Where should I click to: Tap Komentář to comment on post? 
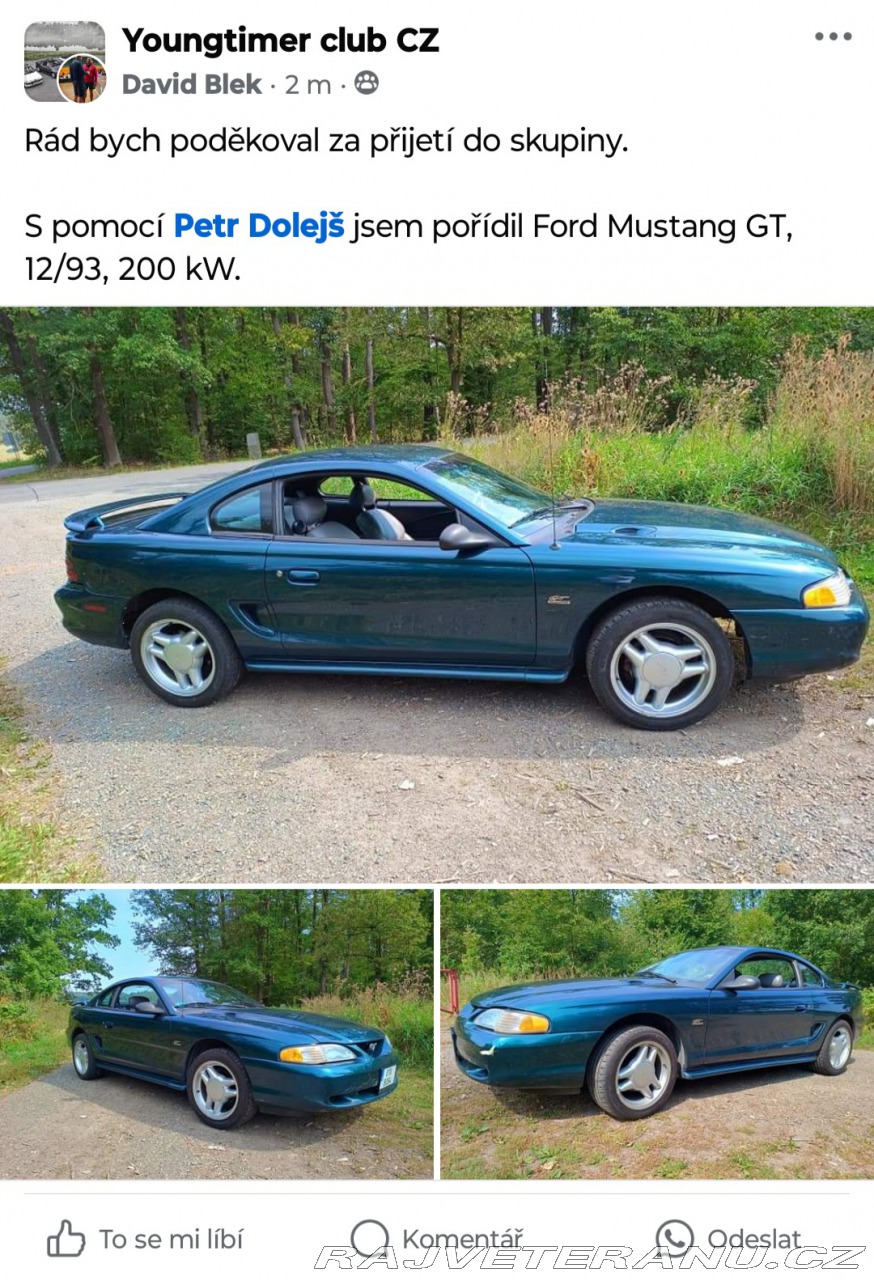(437, 1239)
